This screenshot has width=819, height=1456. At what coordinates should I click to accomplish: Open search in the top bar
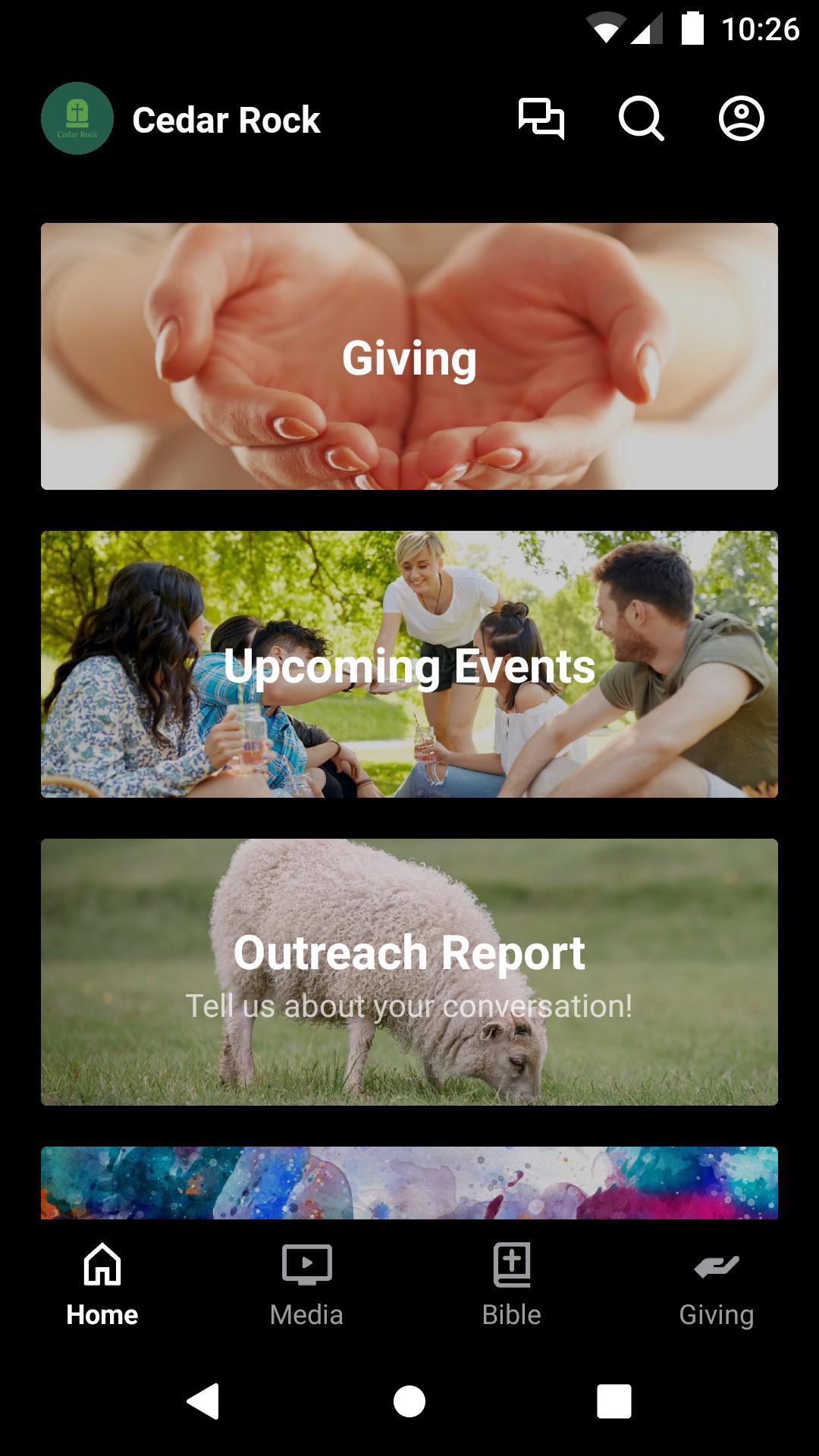coord(641,119)
